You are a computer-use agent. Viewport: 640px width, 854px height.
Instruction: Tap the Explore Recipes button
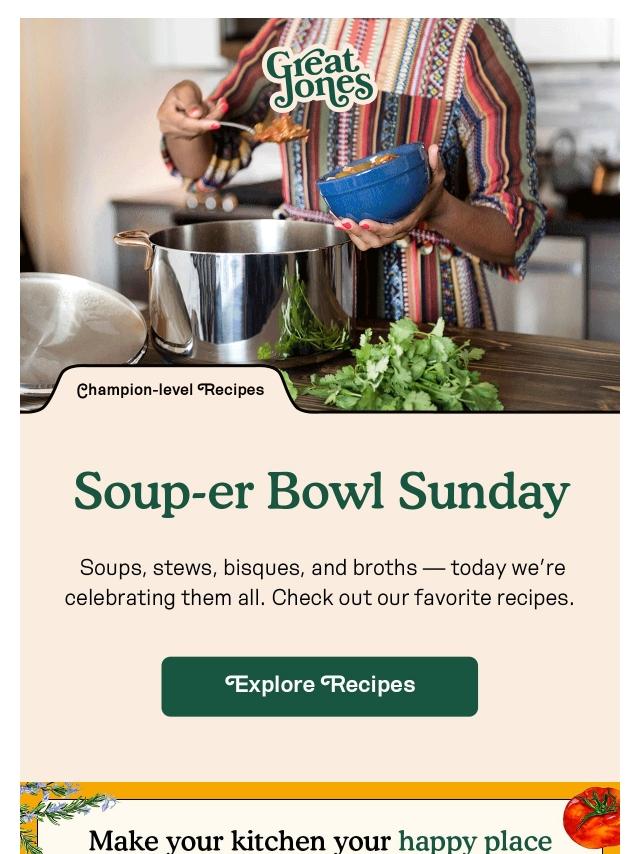pyautogui.click(x=319, y=686)
